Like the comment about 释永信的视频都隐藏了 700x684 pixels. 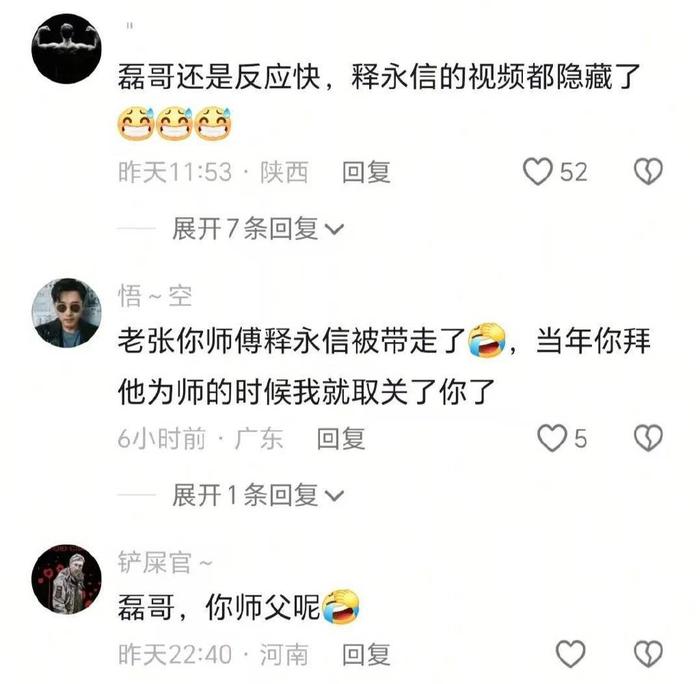539,172
